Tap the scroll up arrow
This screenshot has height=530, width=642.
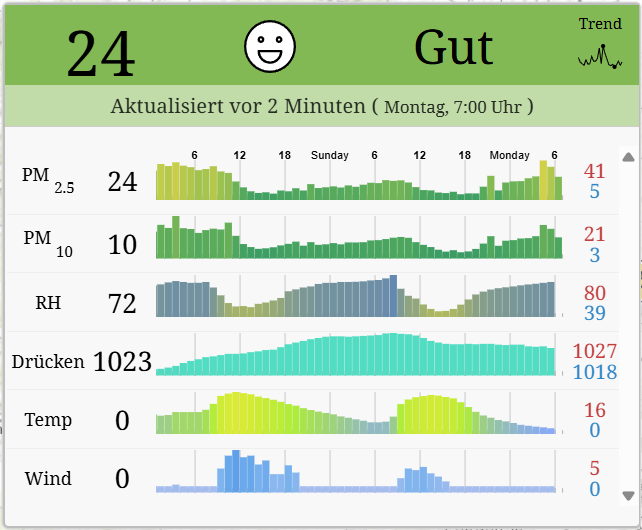pos(628,157)
